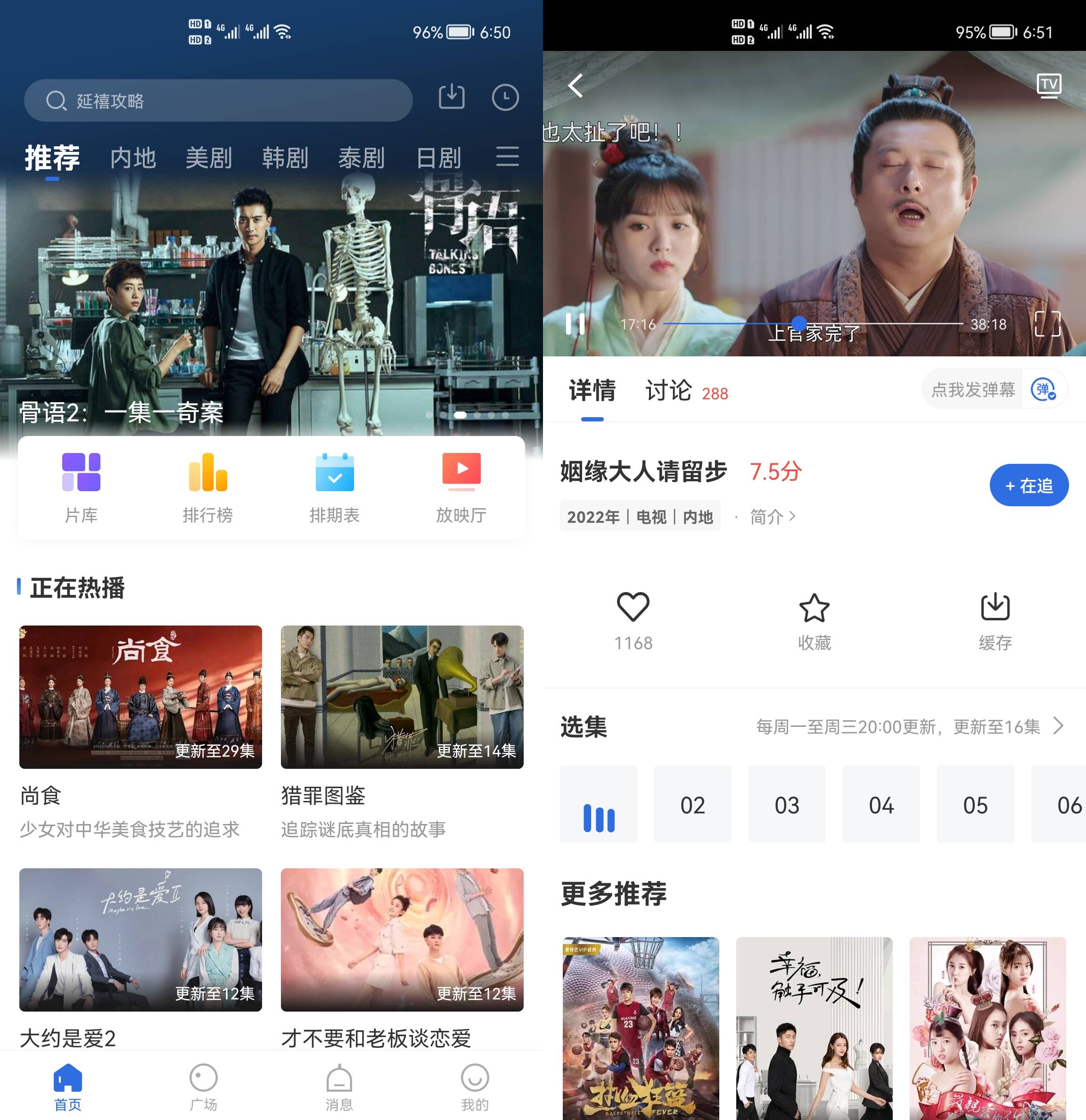Open the search box showing 延禧攻略
1086x1120 pixels.
pyautogui.click(x=217, y=100)
